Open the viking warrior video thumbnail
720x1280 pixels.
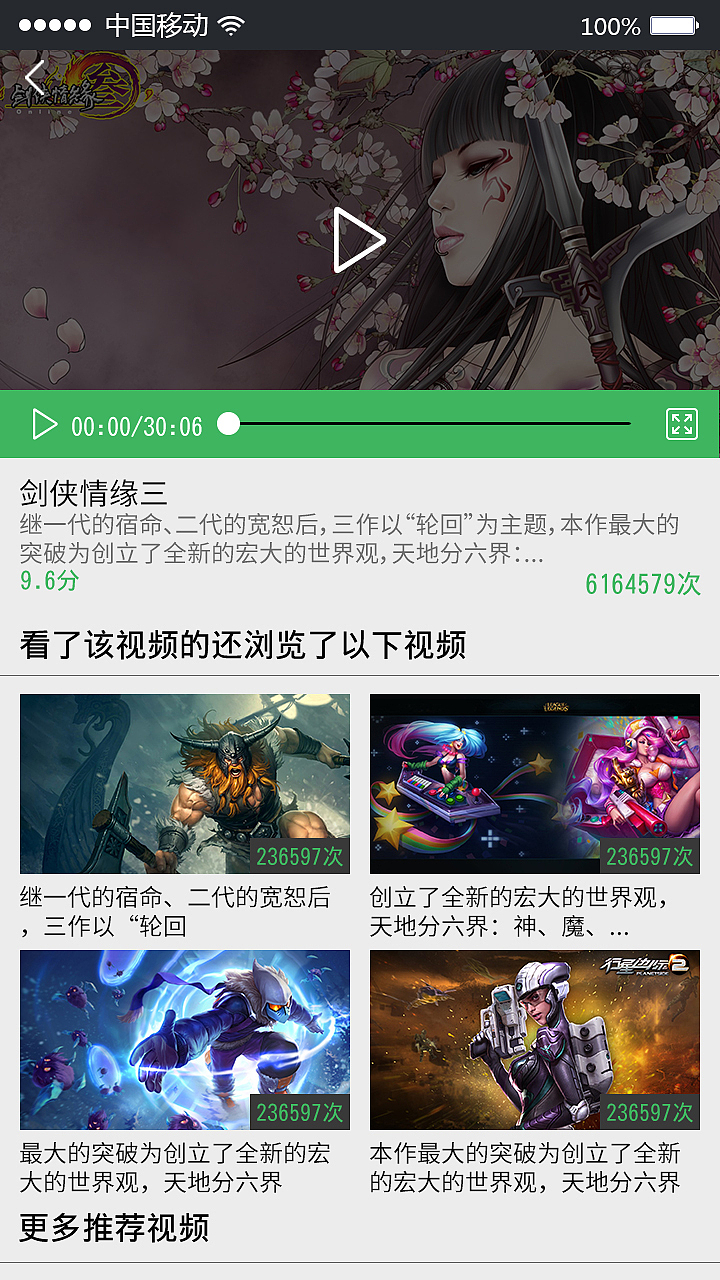pos(185,782)
